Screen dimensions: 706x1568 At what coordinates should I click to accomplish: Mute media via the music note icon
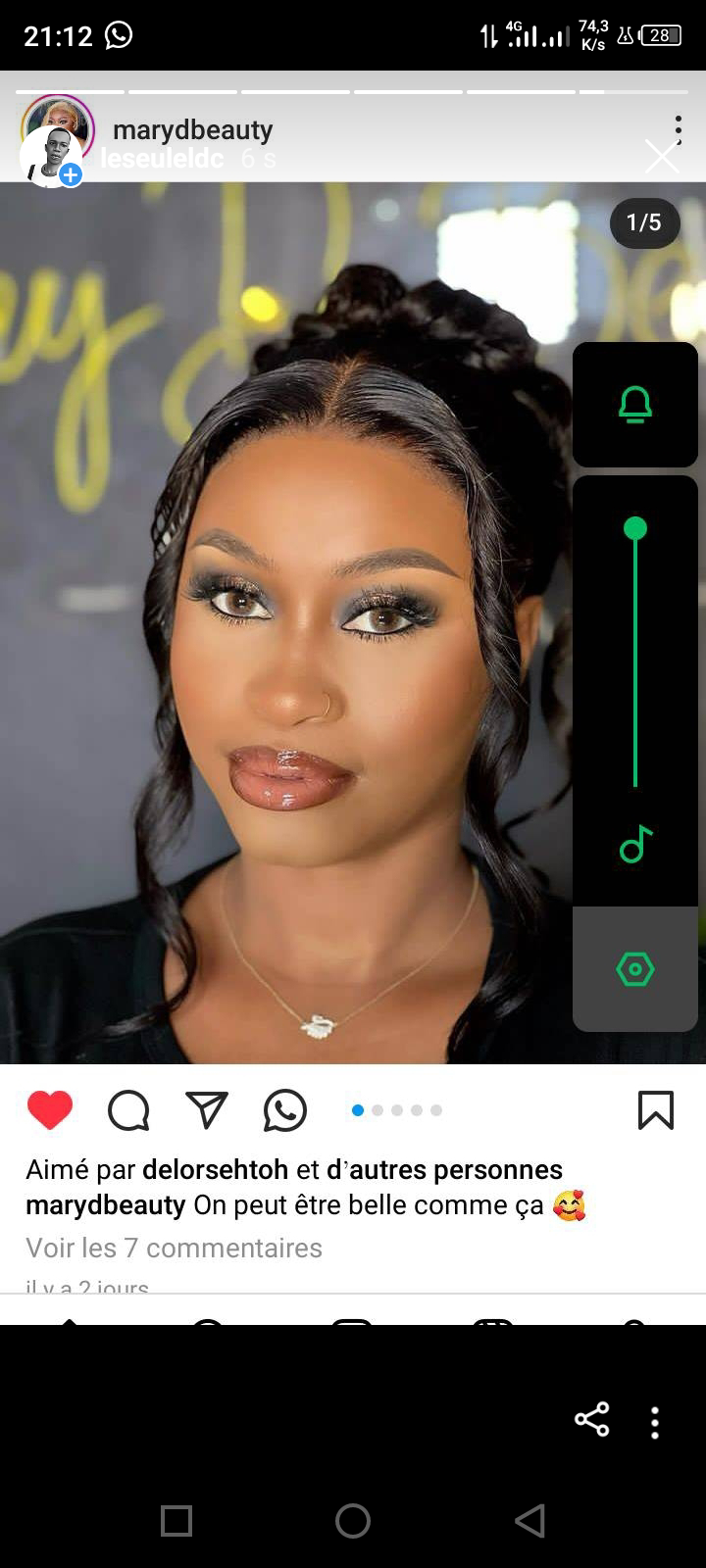point(635,844)
